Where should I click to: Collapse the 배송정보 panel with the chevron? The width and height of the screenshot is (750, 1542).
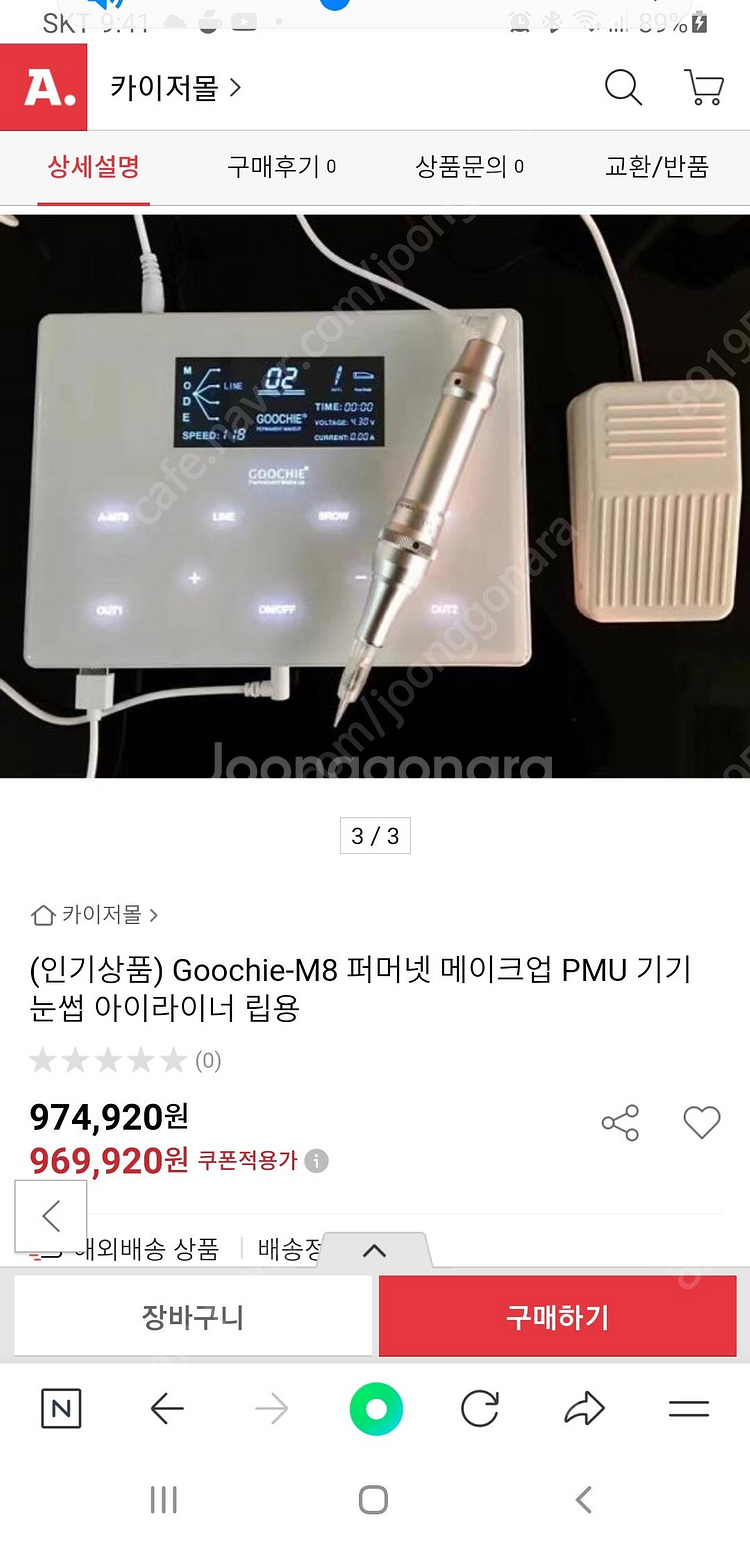click(375, 1248)
